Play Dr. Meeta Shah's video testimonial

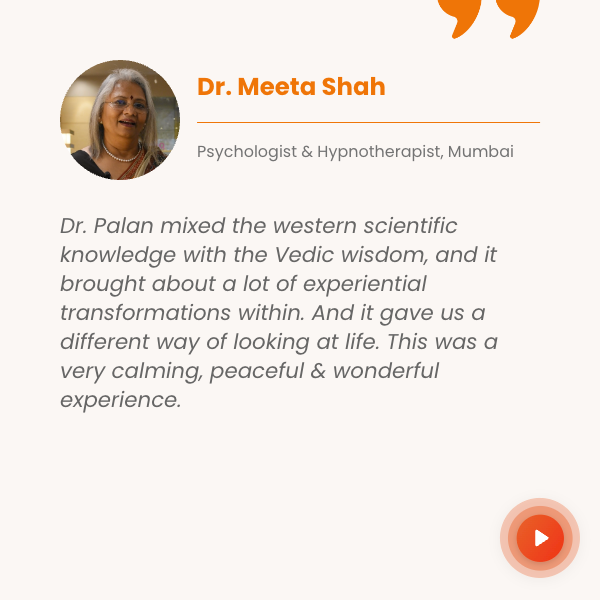pyautogui.click(x=540, y=538)
